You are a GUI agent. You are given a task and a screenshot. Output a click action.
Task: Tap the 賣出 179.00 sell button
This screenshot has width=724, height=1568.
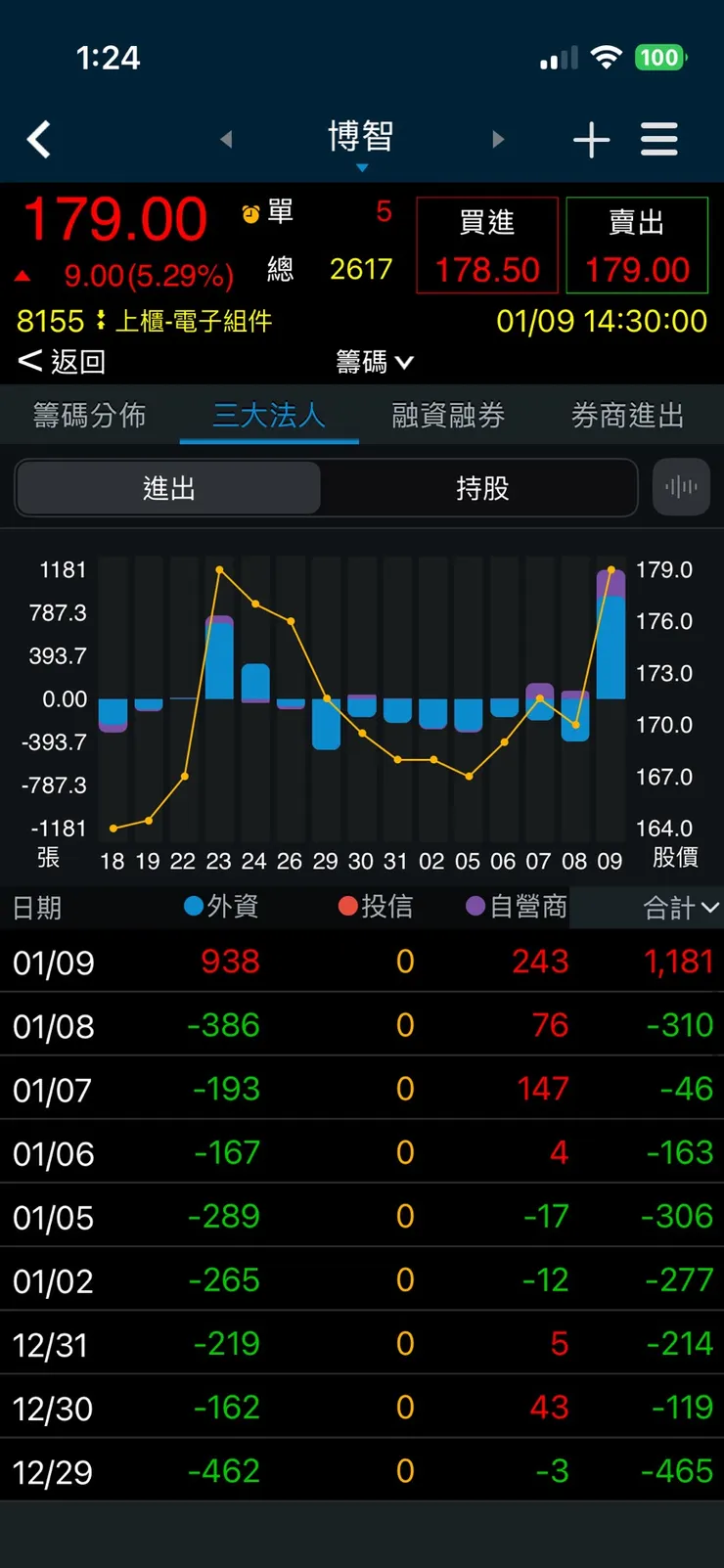(636, 245)
